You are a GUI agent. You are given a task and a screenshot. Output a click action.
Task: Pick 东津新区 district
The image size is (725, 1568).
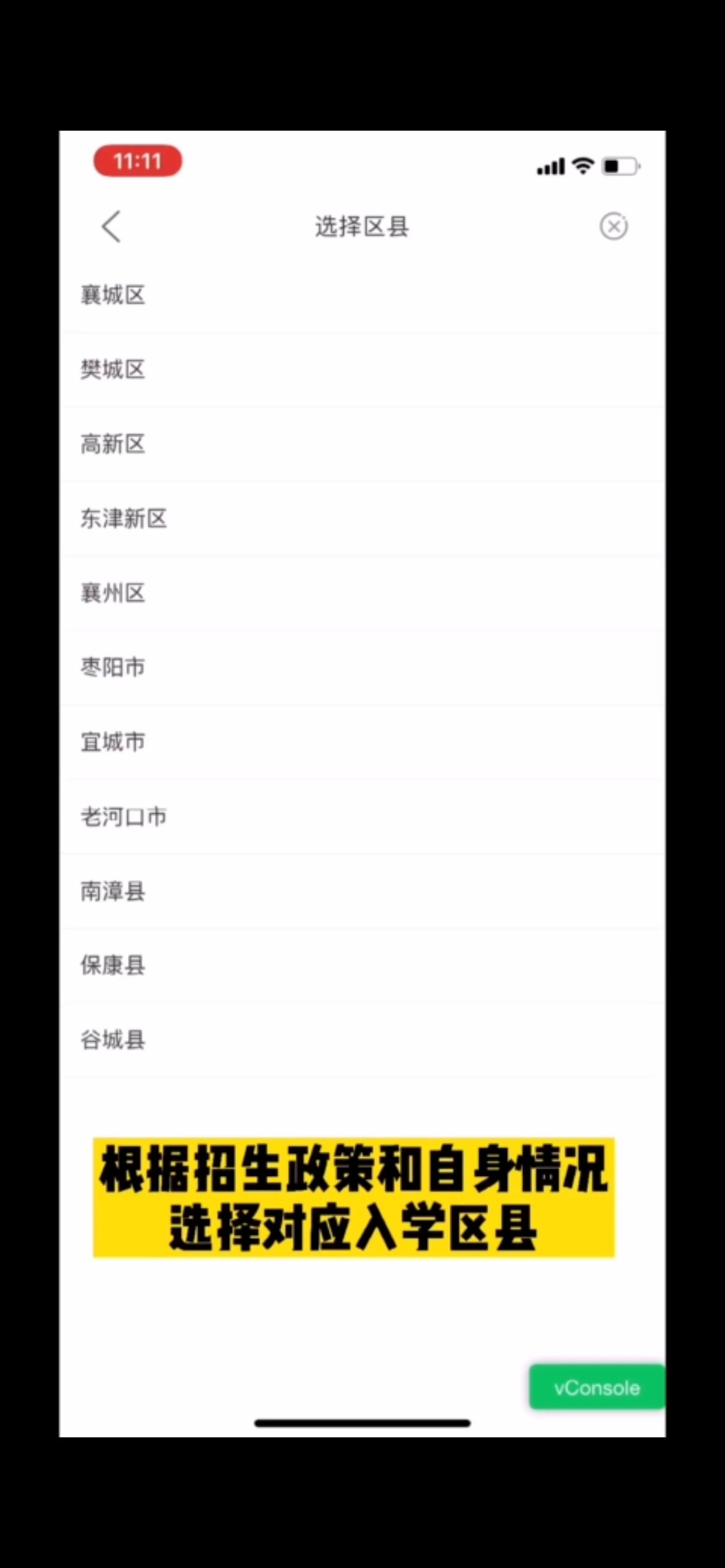tap(124, 518)
